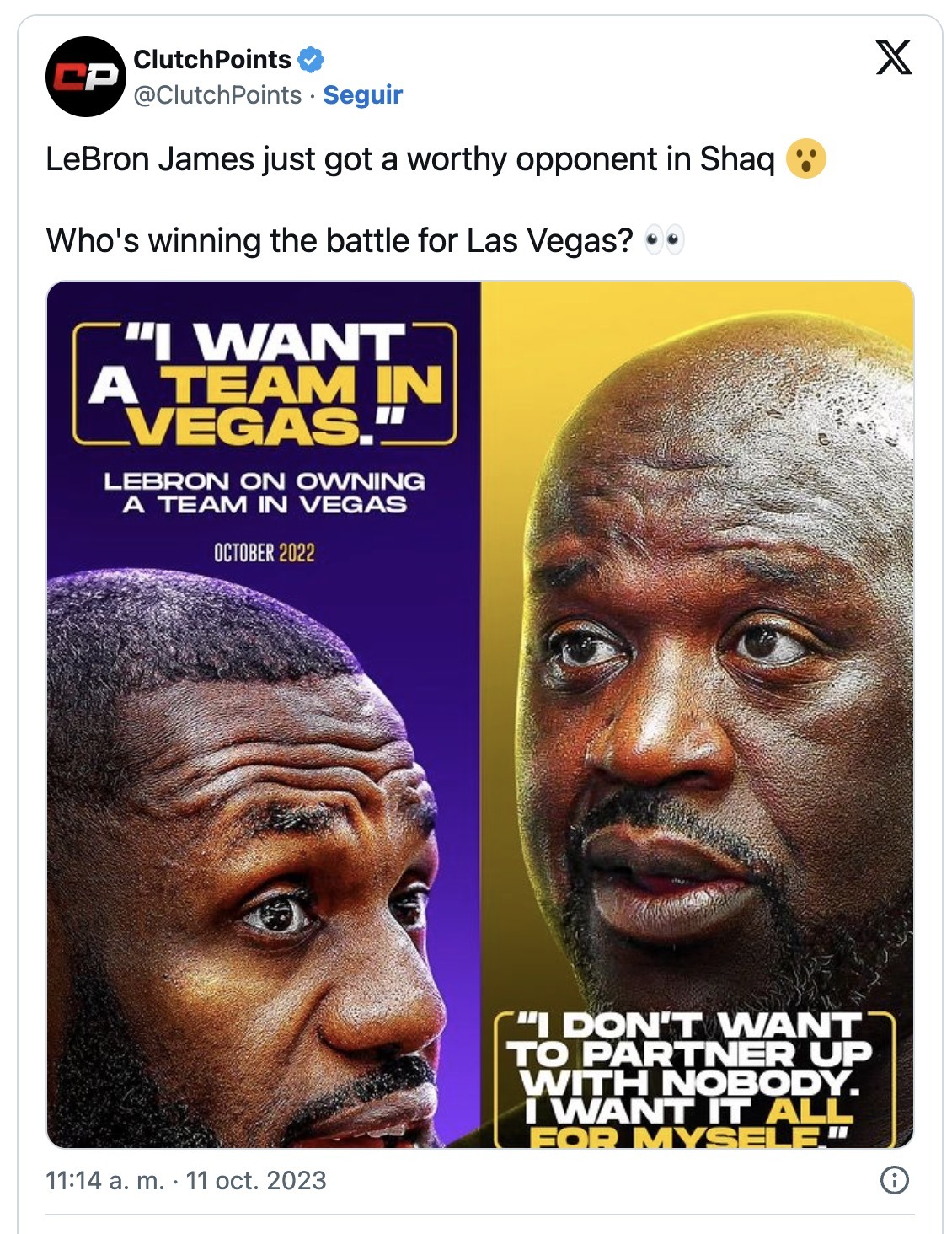The height and width of the screenshot is (1234, 952).
Task: Open the LeBron and Shaq tweet image
Action: click(480, 714)
